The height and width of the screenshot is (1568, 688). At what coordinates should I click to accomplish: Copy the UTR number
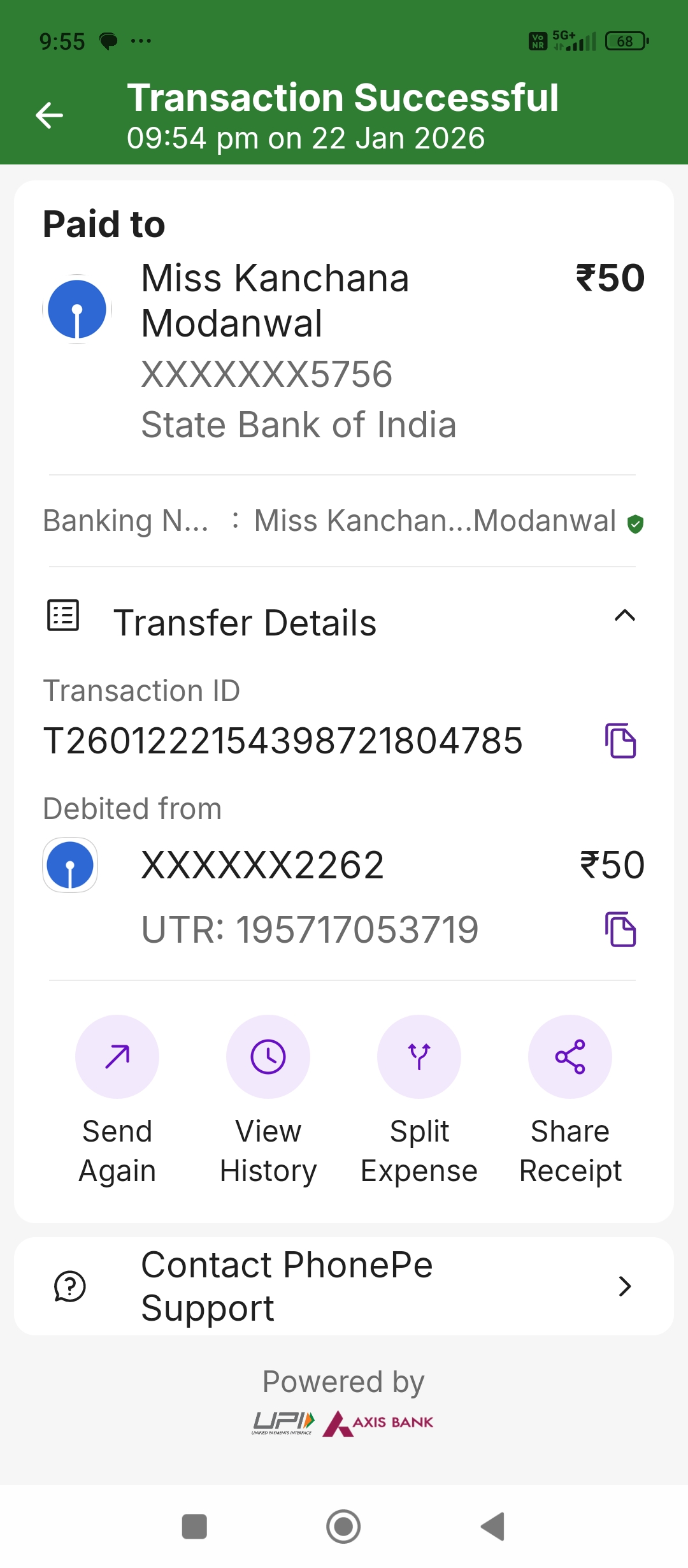(620, 929)
